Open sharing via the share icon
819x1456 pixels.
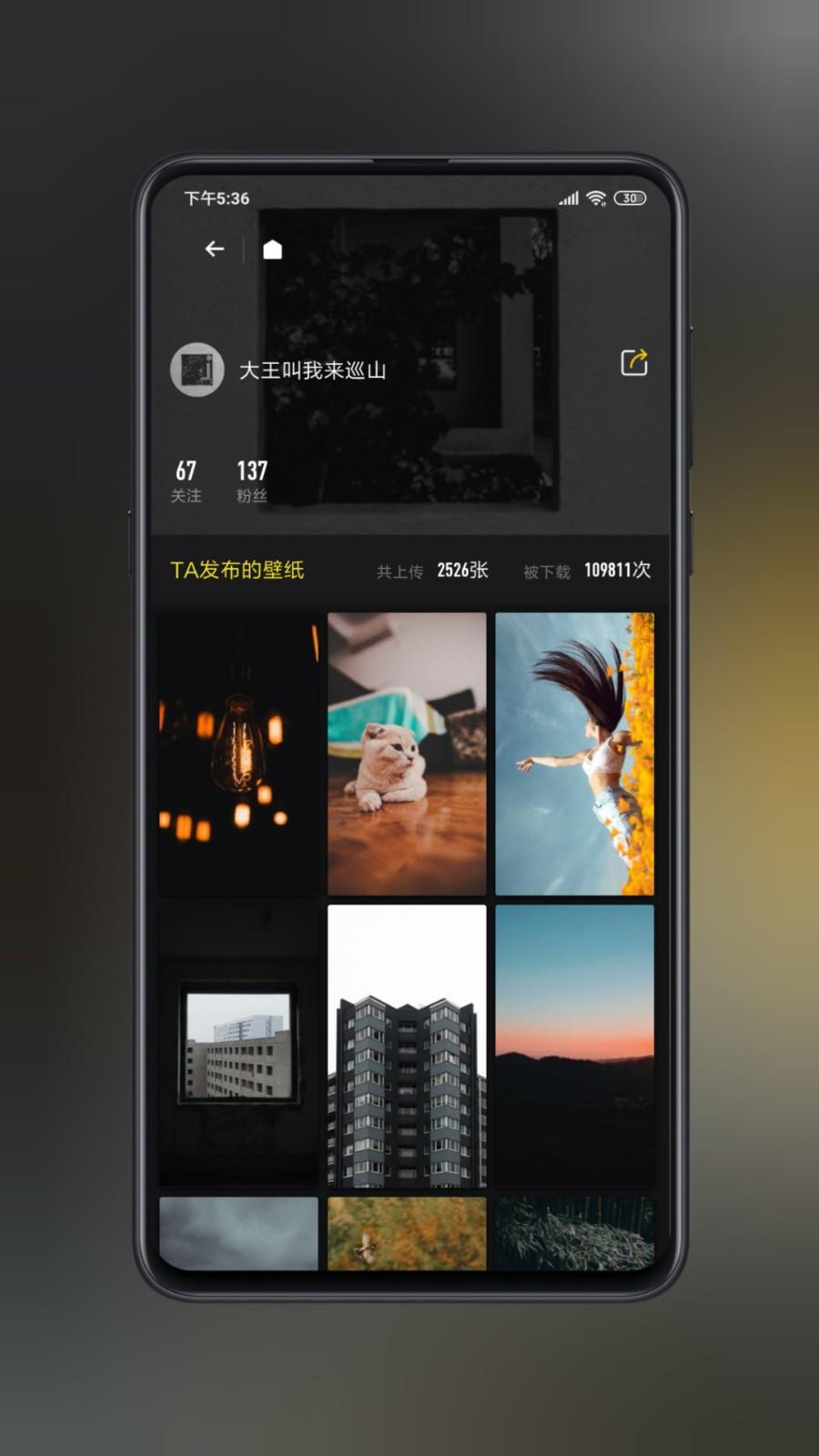click(x=634, y=361)
